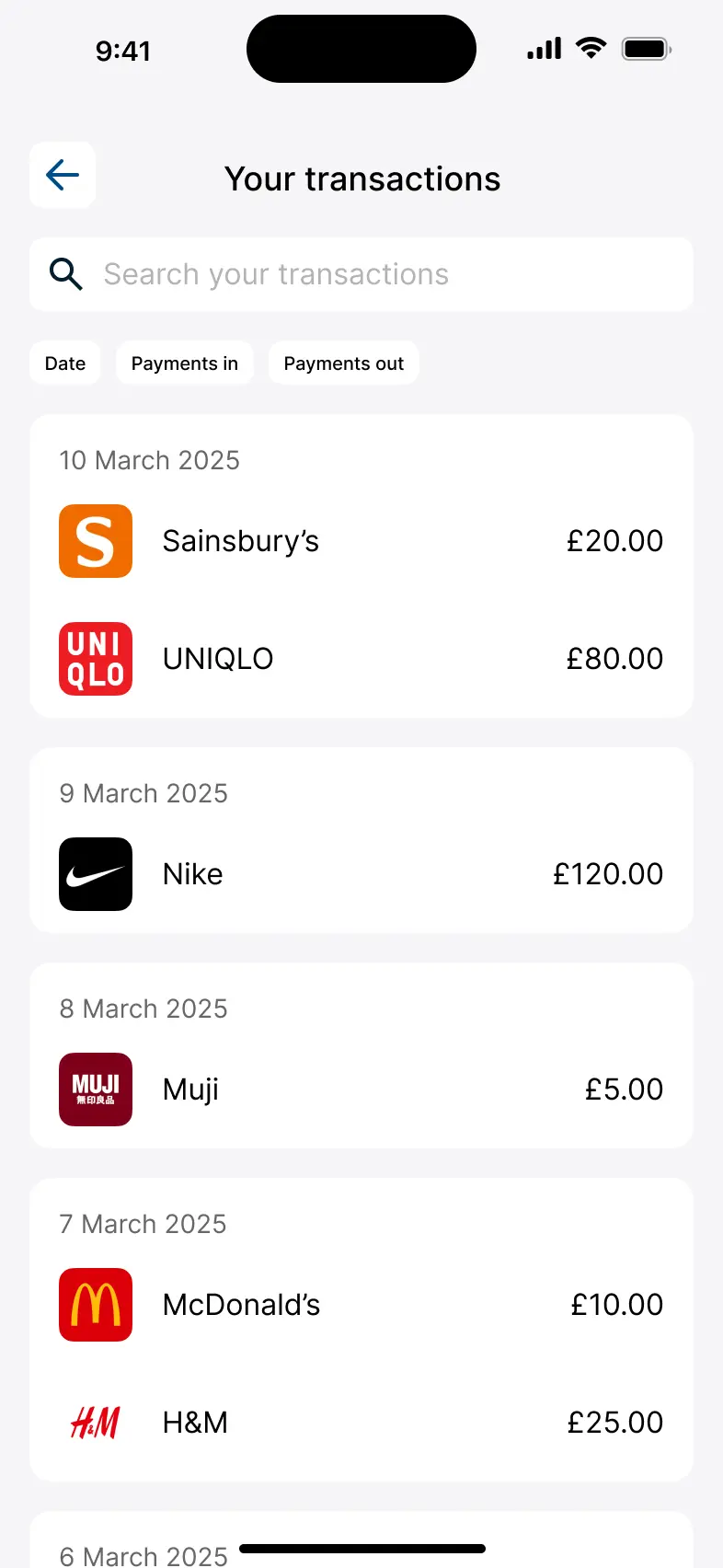Click the Muji merchant icon
Screen dimensions: 723x1568
pos(96,1089)
